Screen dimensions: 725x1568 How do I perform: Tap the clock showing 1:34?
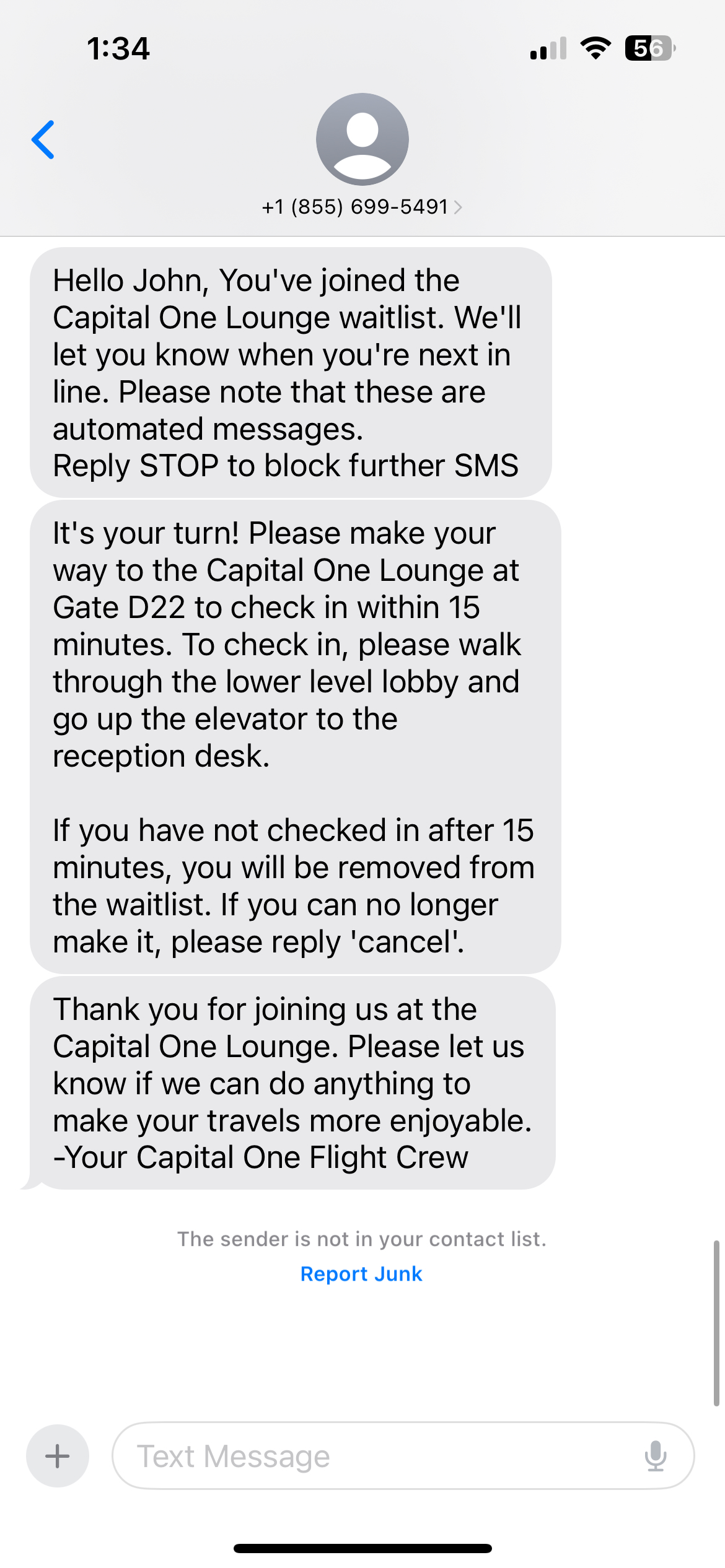[118, 50]
